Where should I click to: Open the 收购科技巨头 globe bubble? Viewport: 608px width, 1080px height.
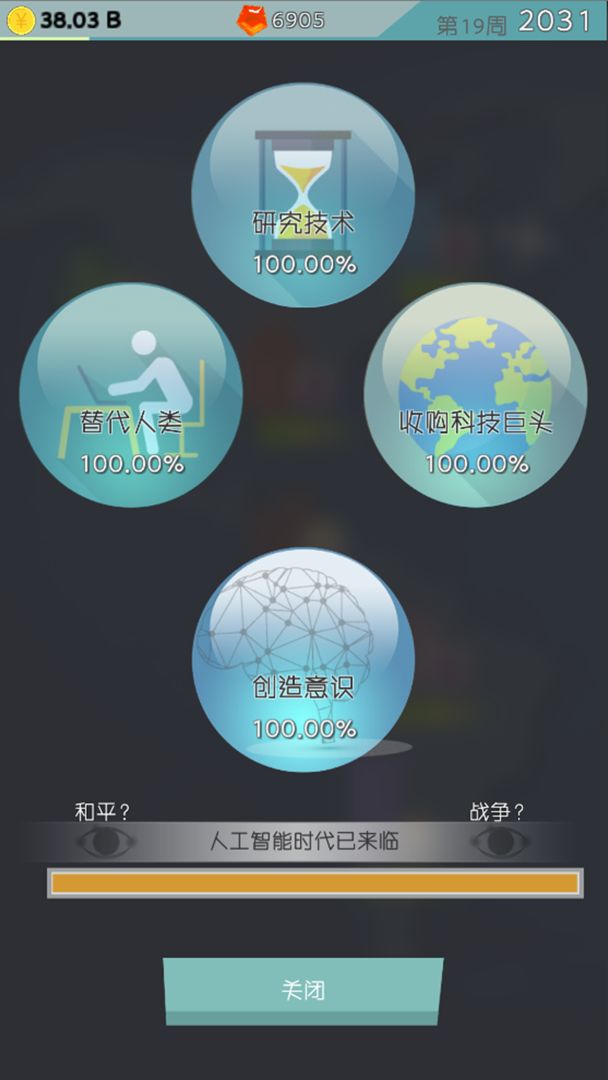475,395
